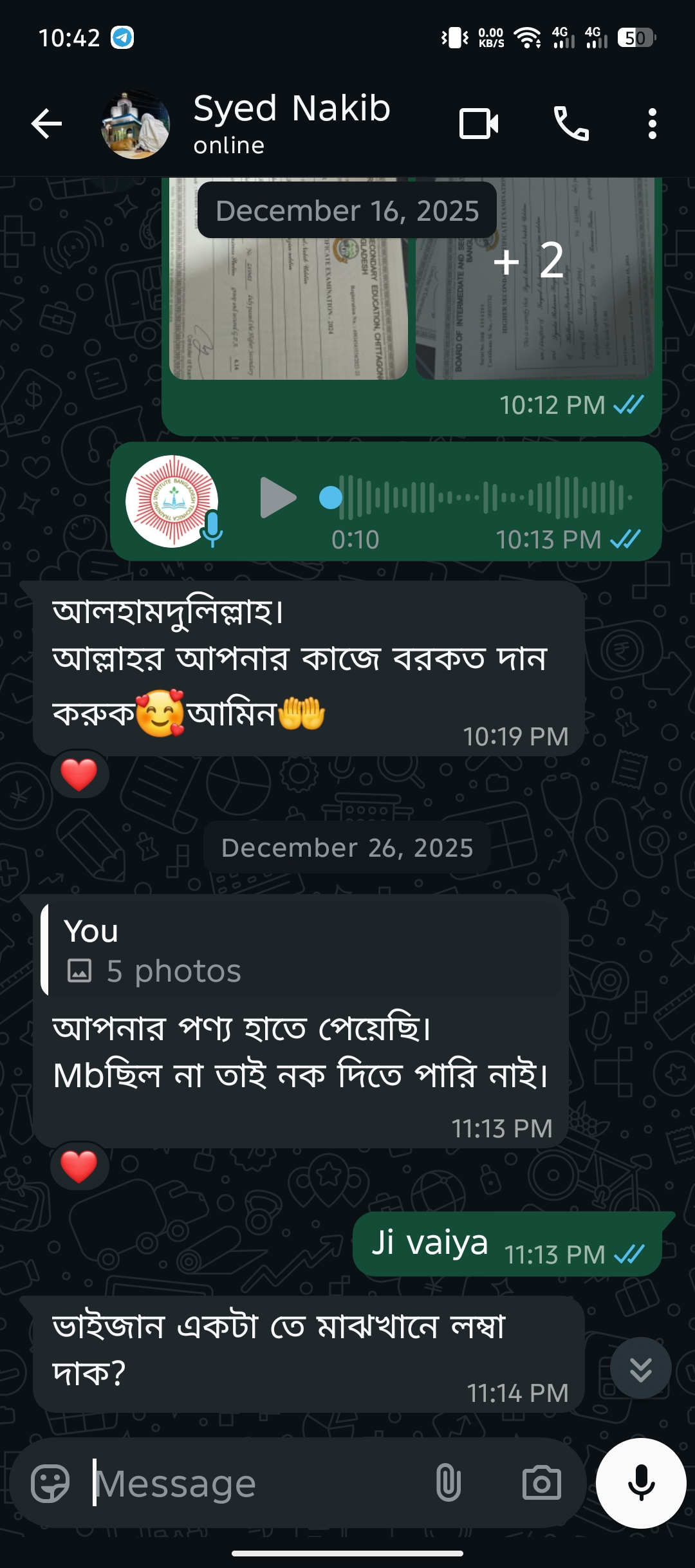This screenshot has width=695, height=1568.
Task: Open the attachment paperclip menu
Action: pyautogui.click(x=448, y=1484)
